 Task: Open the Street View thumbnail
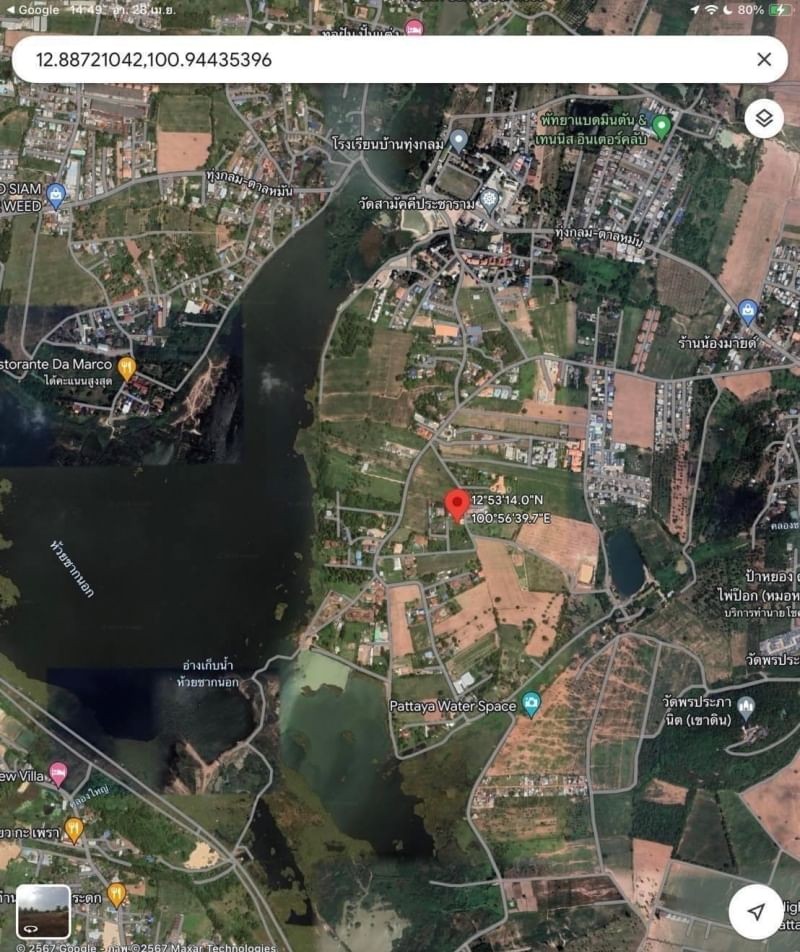(x=44, y=911)
